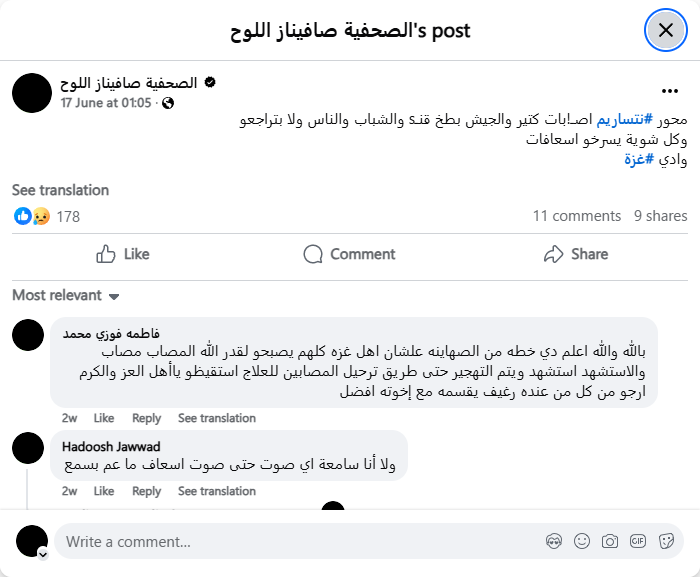This screenshot has width=700, height=577.
Task: Share this post
Action: (575, 254)
